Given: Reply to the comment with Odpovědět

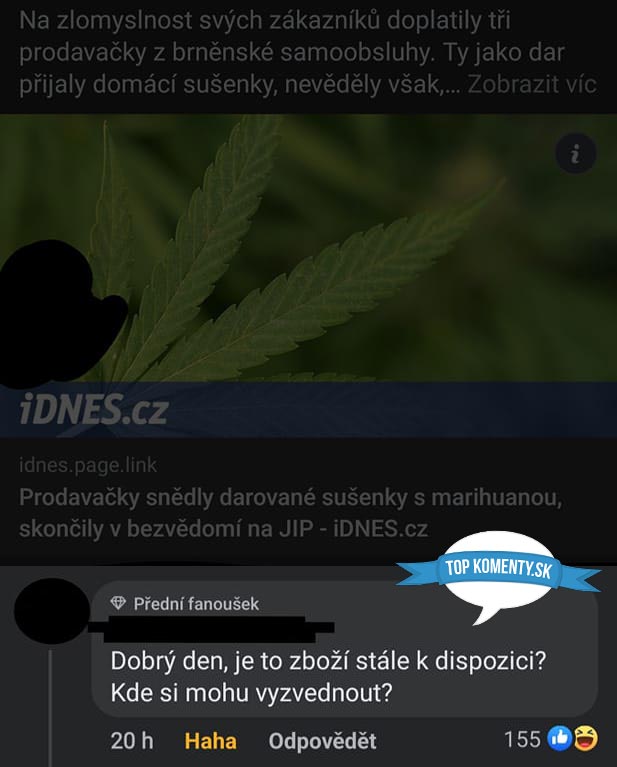Looking at the screenshot, I should (322, 741).
